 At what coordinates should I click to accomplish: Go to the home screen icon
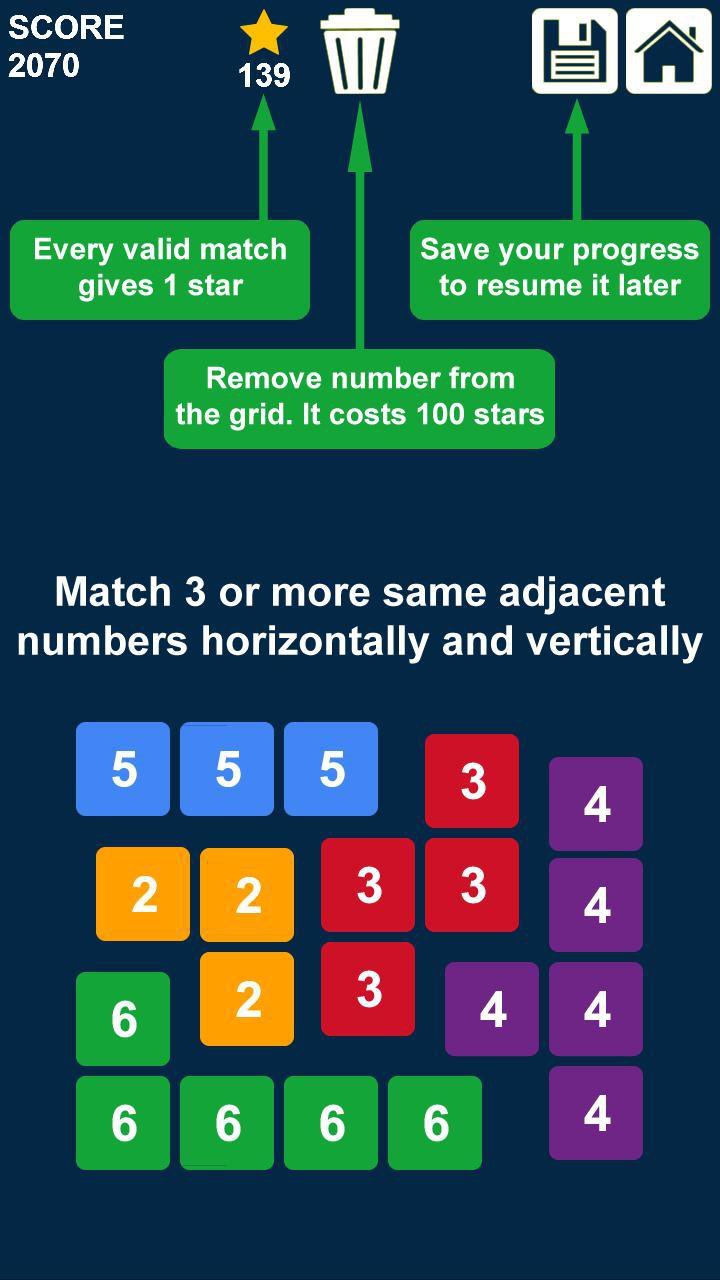click(x=669, y=51)
